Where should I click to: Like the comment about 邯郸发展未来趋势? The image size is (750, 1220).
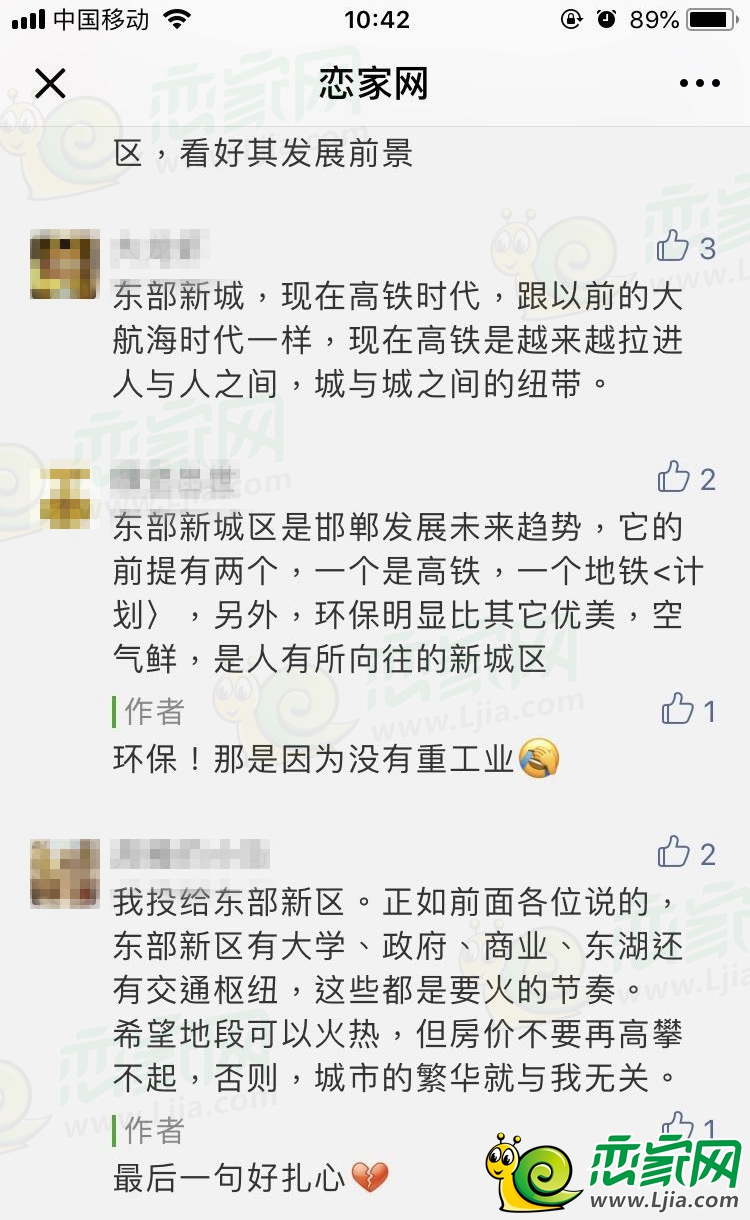(x=674, y=478)
